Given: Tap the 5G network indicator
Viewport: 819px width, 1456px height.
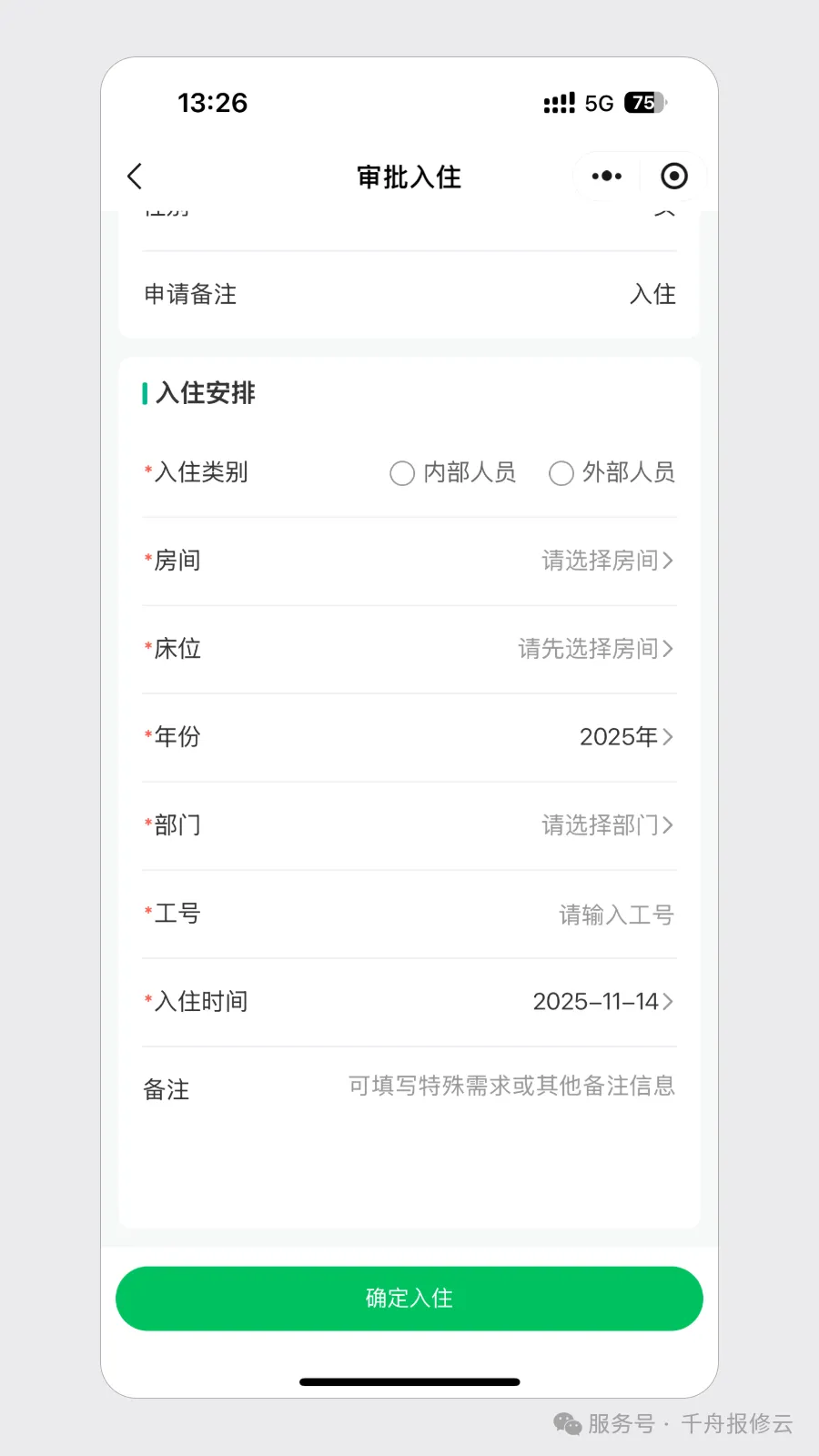Looking at the screenshot, I should [601, 103].
